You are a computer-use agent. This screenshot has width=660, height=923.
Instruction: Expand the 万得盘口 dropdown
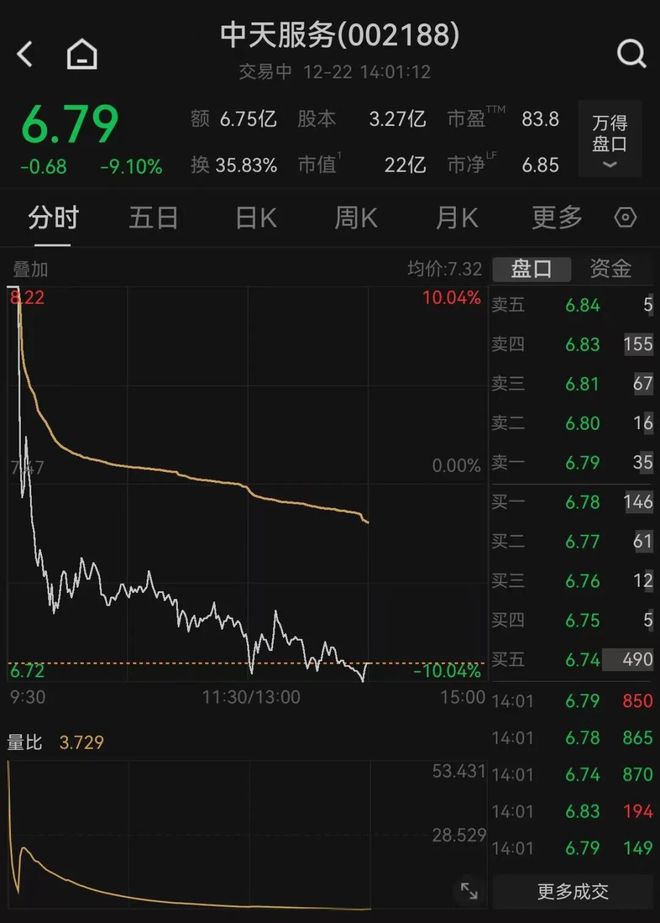pos(609,141)
